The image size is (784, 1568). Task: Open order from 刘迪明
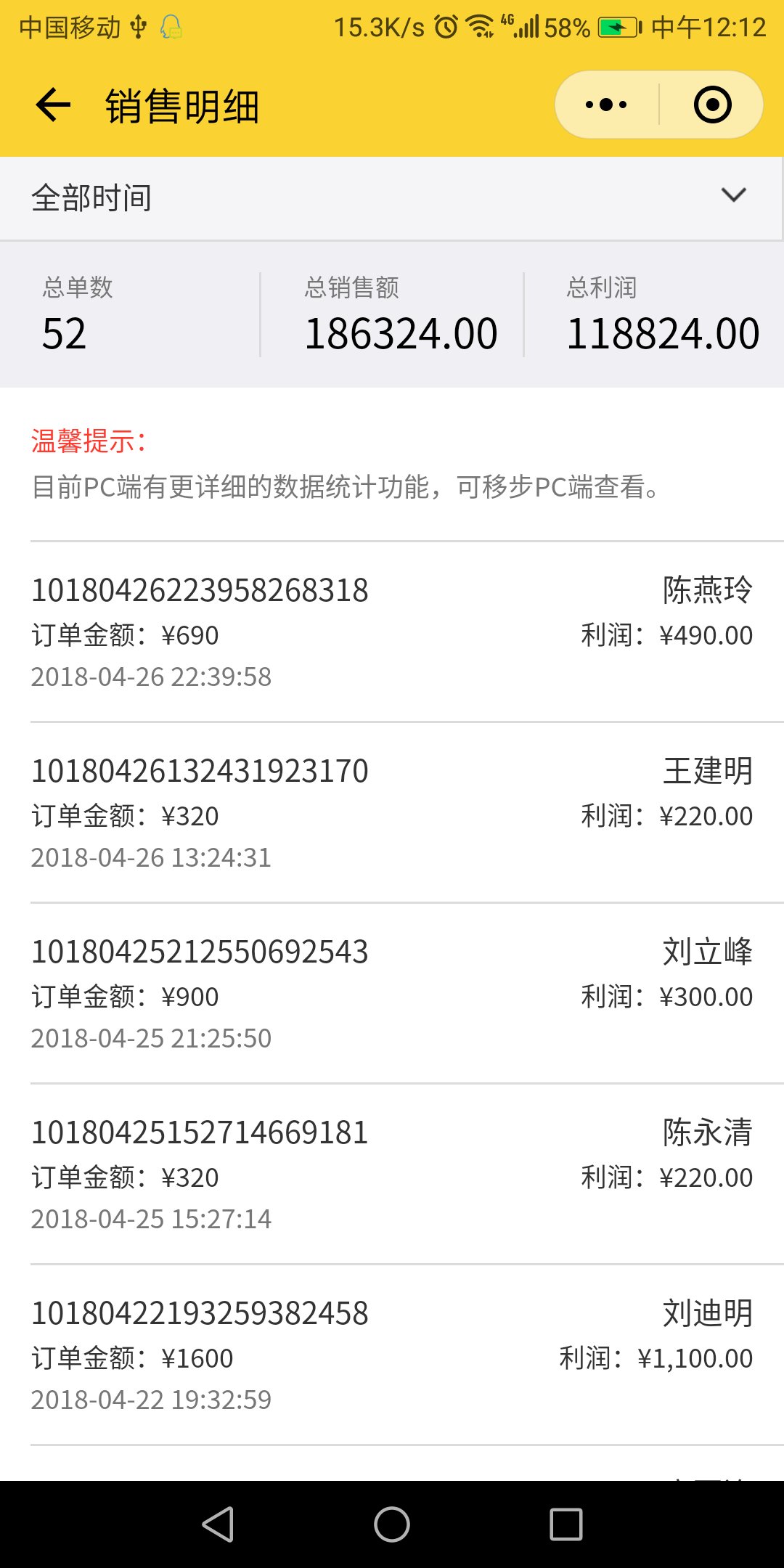[392, 1355]
